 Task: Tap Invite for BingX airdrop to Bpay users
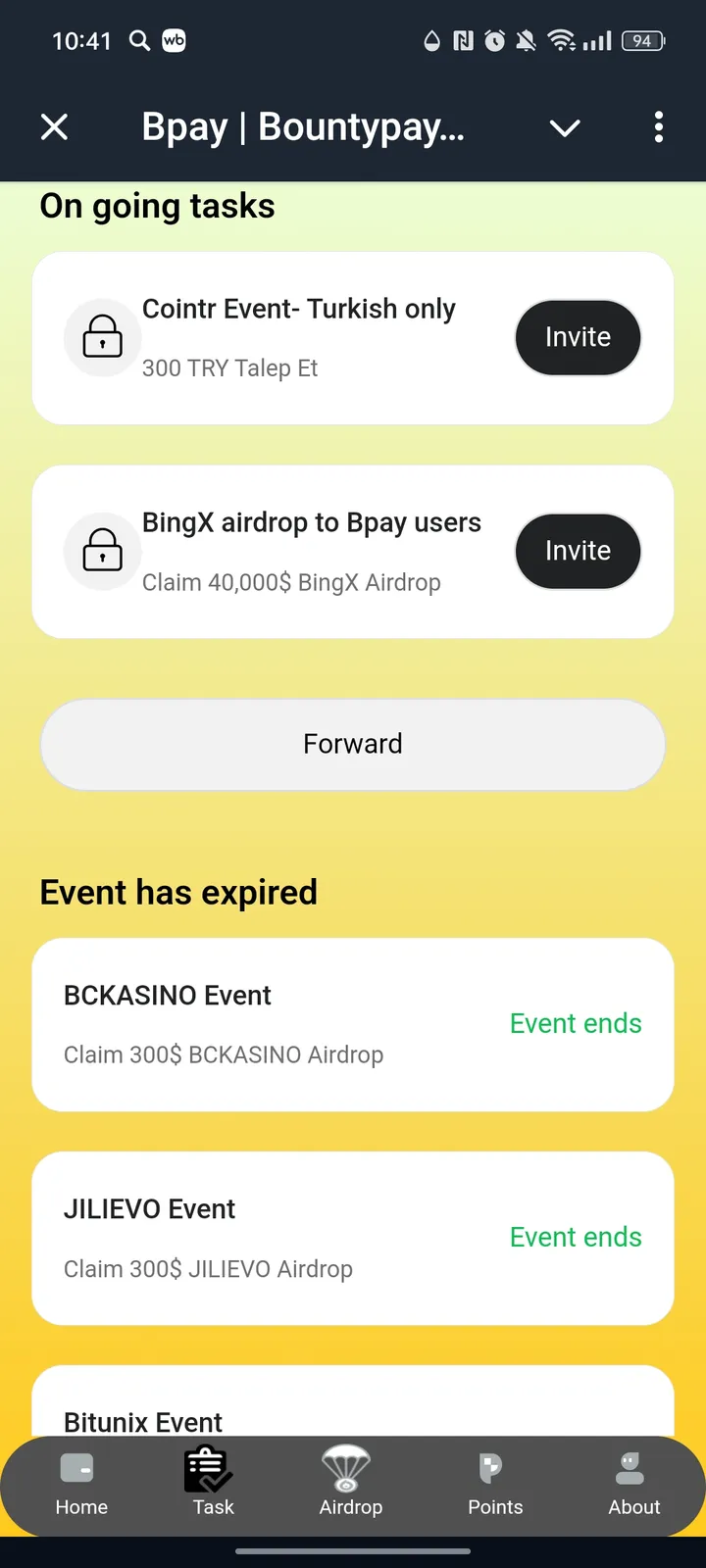tap(578, 551)
